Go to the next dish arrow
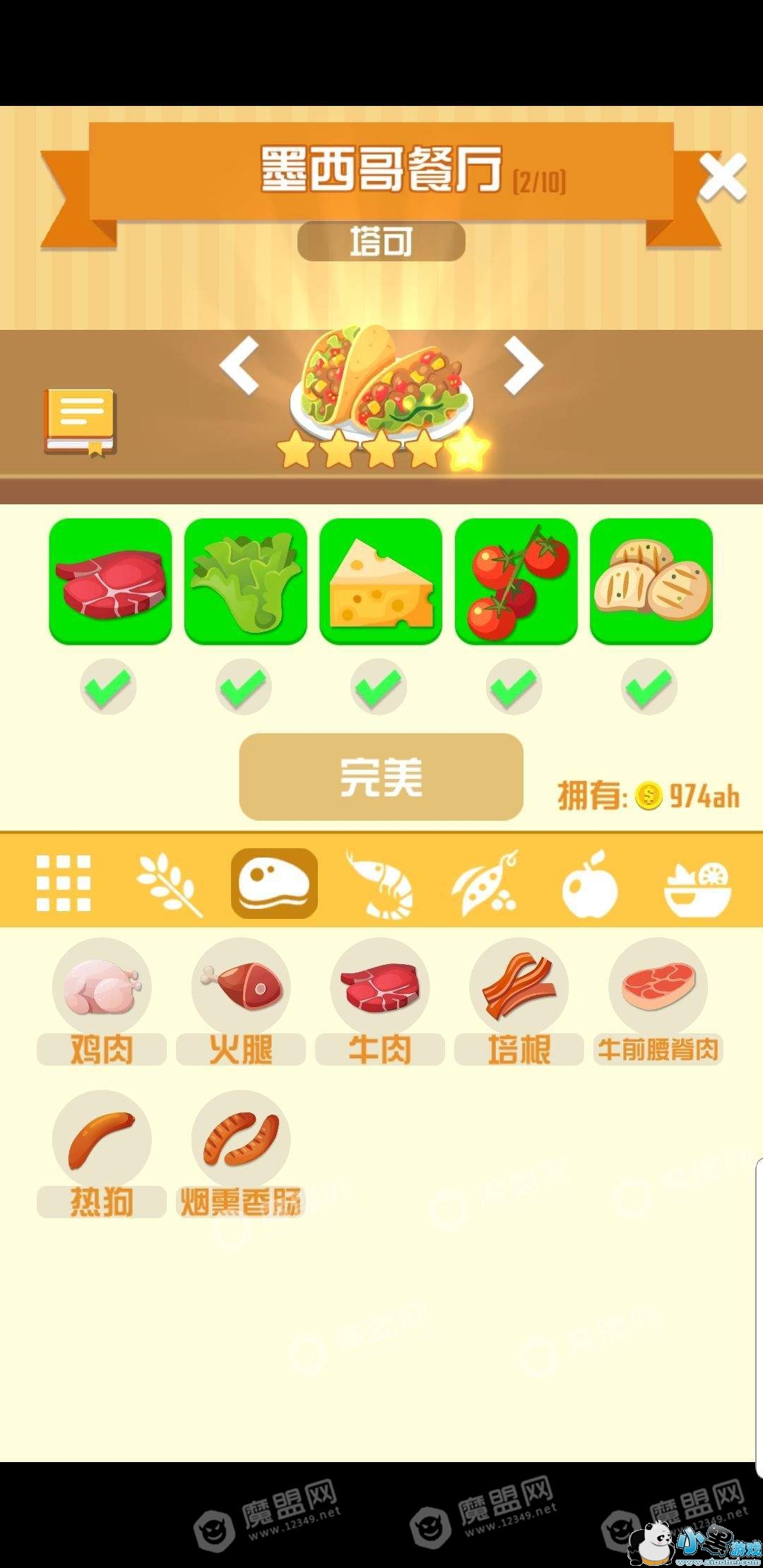The image size is (763, 1568). click(x=523, y=366)
